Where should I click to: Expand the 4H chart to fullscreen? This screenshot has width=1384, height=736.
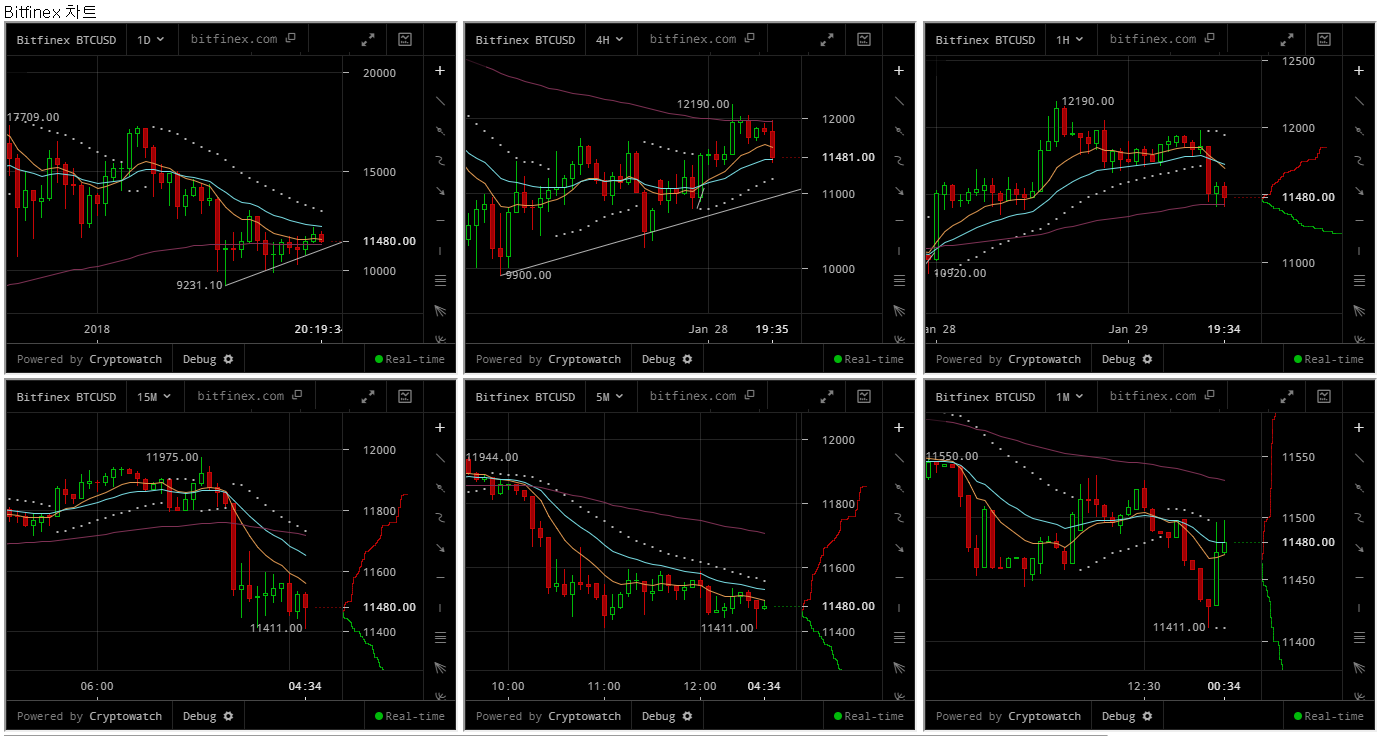point(827,40)
